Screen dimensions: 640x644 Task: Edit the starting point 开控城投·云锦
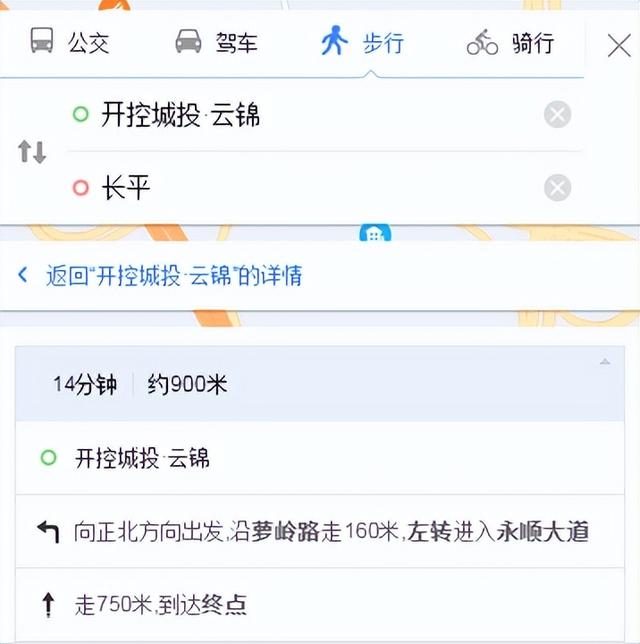pyautogui.click(x=300, y=115)
